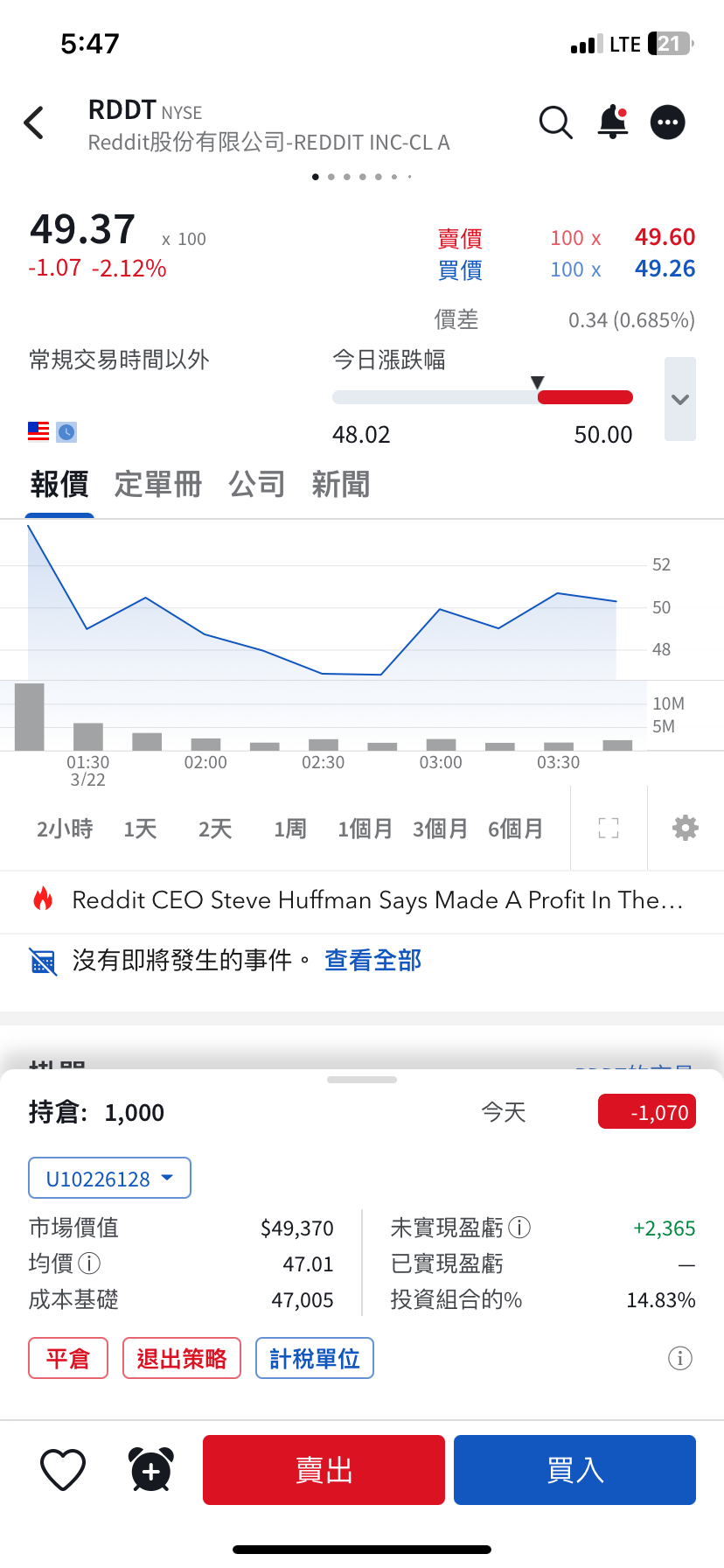Tap the 退出策略 button
This screenshot has width=724, height=1568.
pyautogui.click(x=182, y=1358)
